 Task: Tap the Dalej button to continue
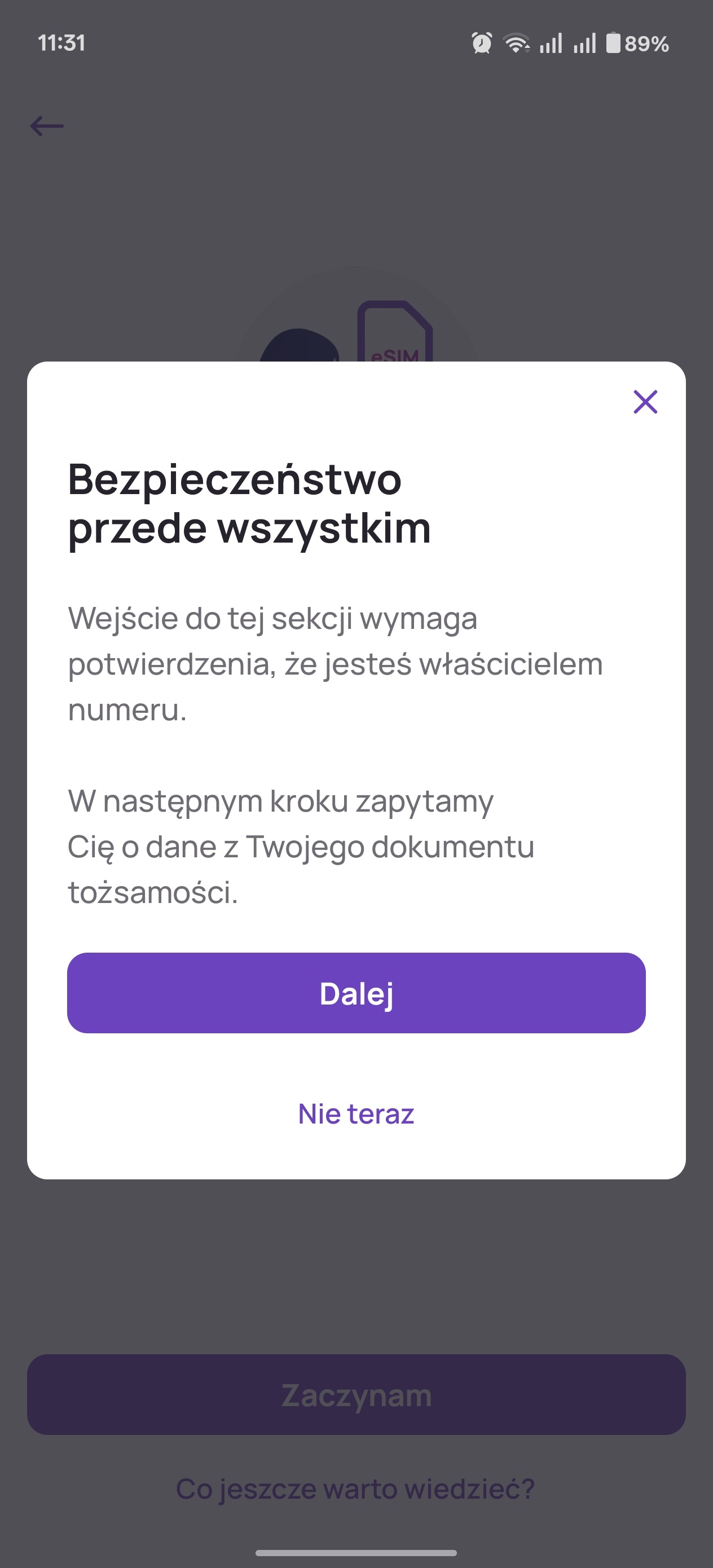pos(356,993)
